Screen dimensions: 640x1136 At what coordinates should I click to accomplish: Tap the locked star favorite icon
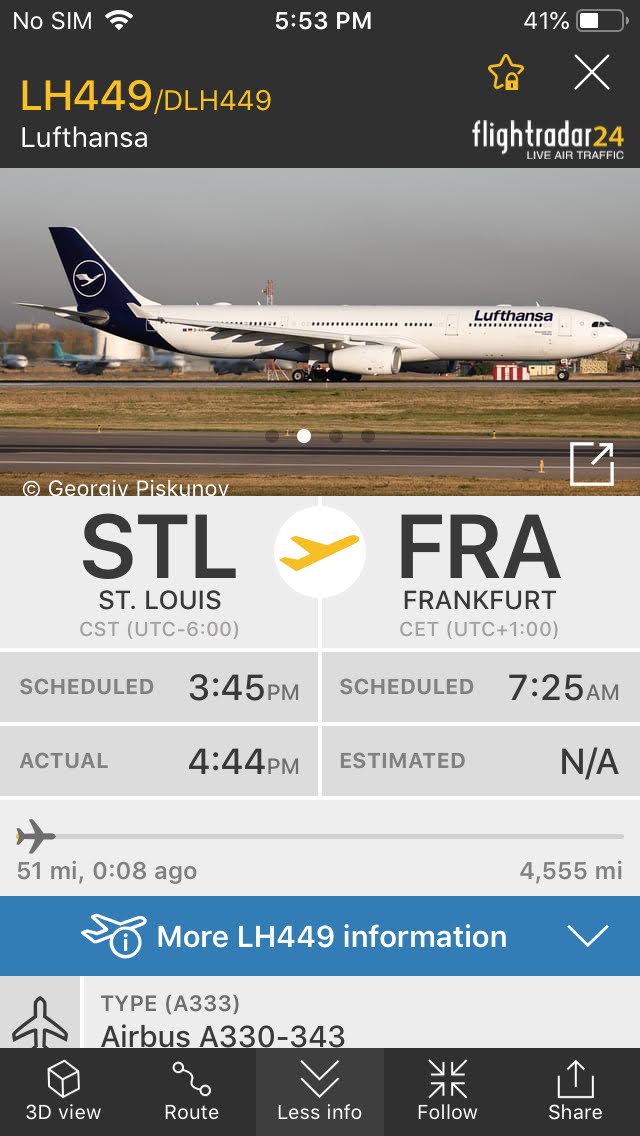coord(505,73)
